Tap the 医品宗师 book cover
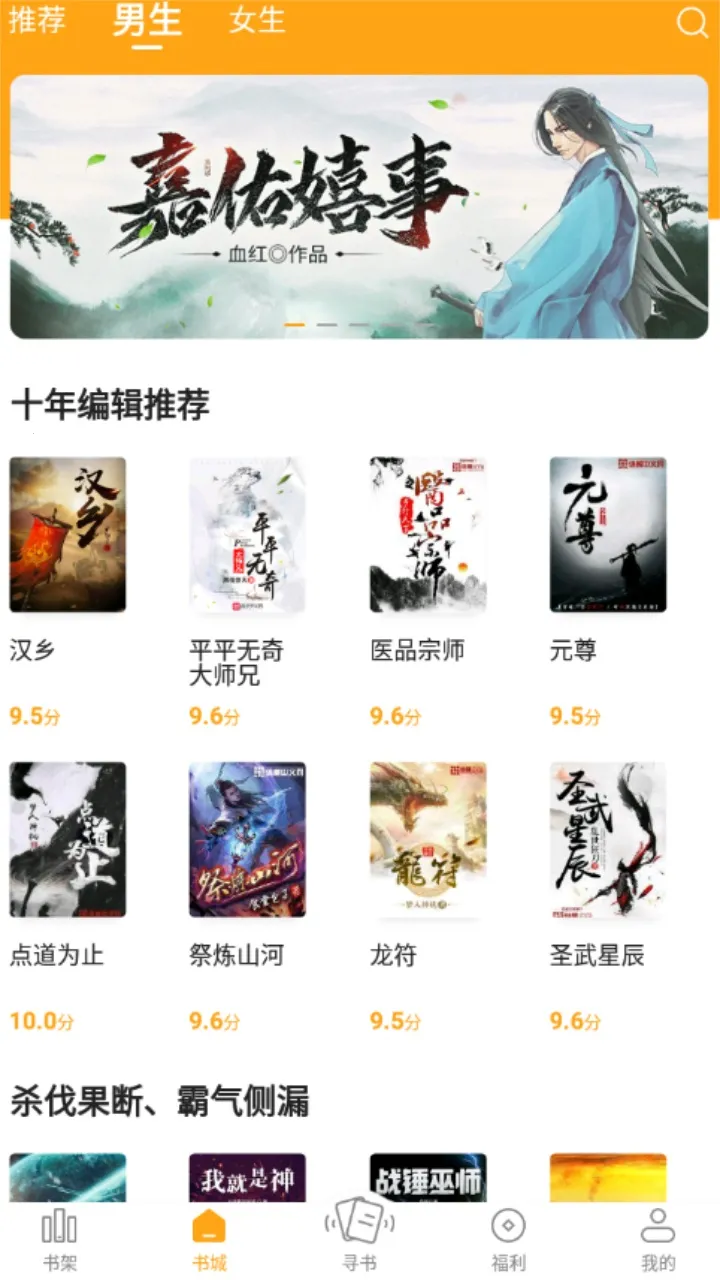Screen dimensions: 720x1280 (x=427, y=536)
